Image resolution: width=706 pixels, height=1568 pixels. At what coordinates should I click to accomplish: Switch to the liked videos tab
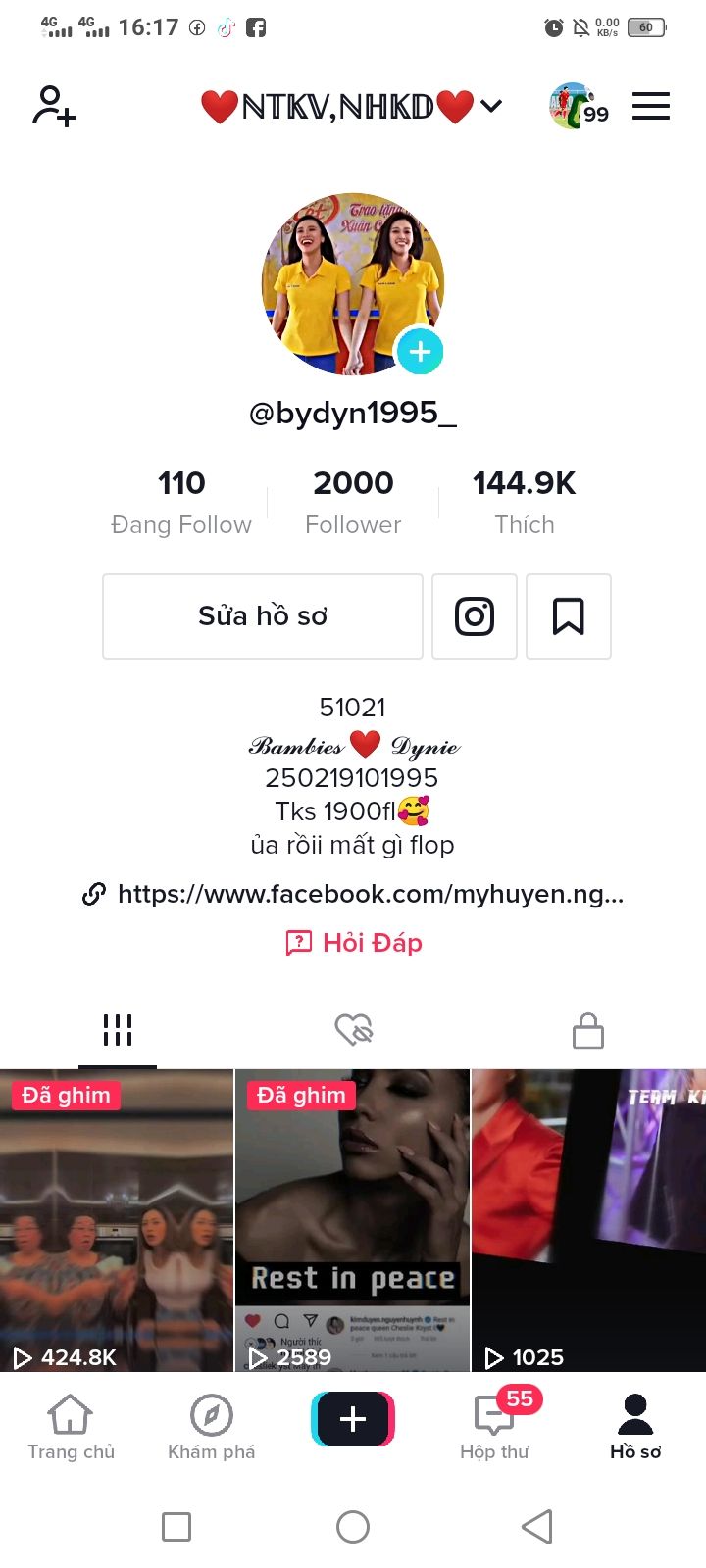pos(353,1029)
